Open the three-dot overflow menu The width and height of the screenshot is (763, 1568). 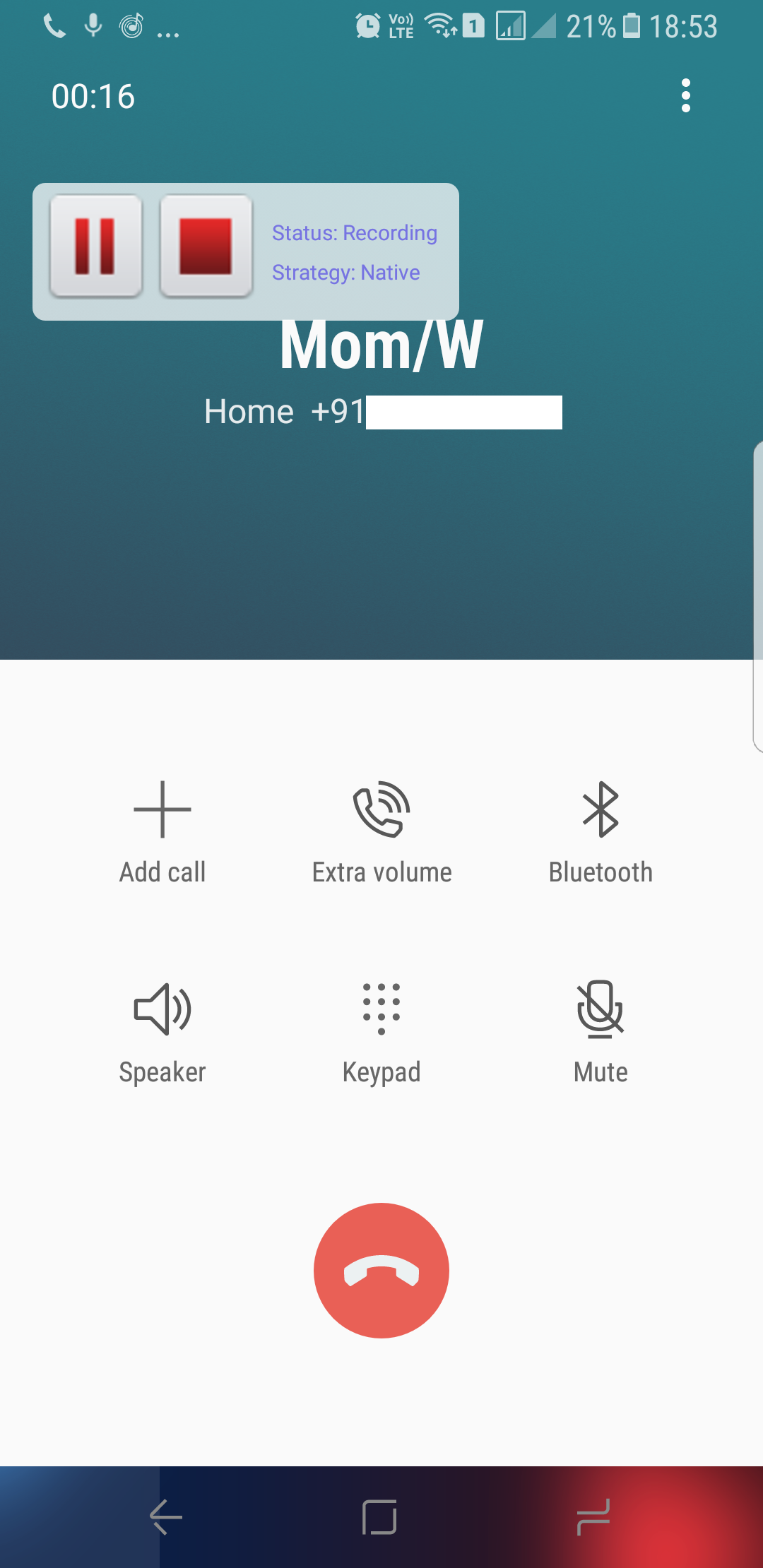click(685, 95)
